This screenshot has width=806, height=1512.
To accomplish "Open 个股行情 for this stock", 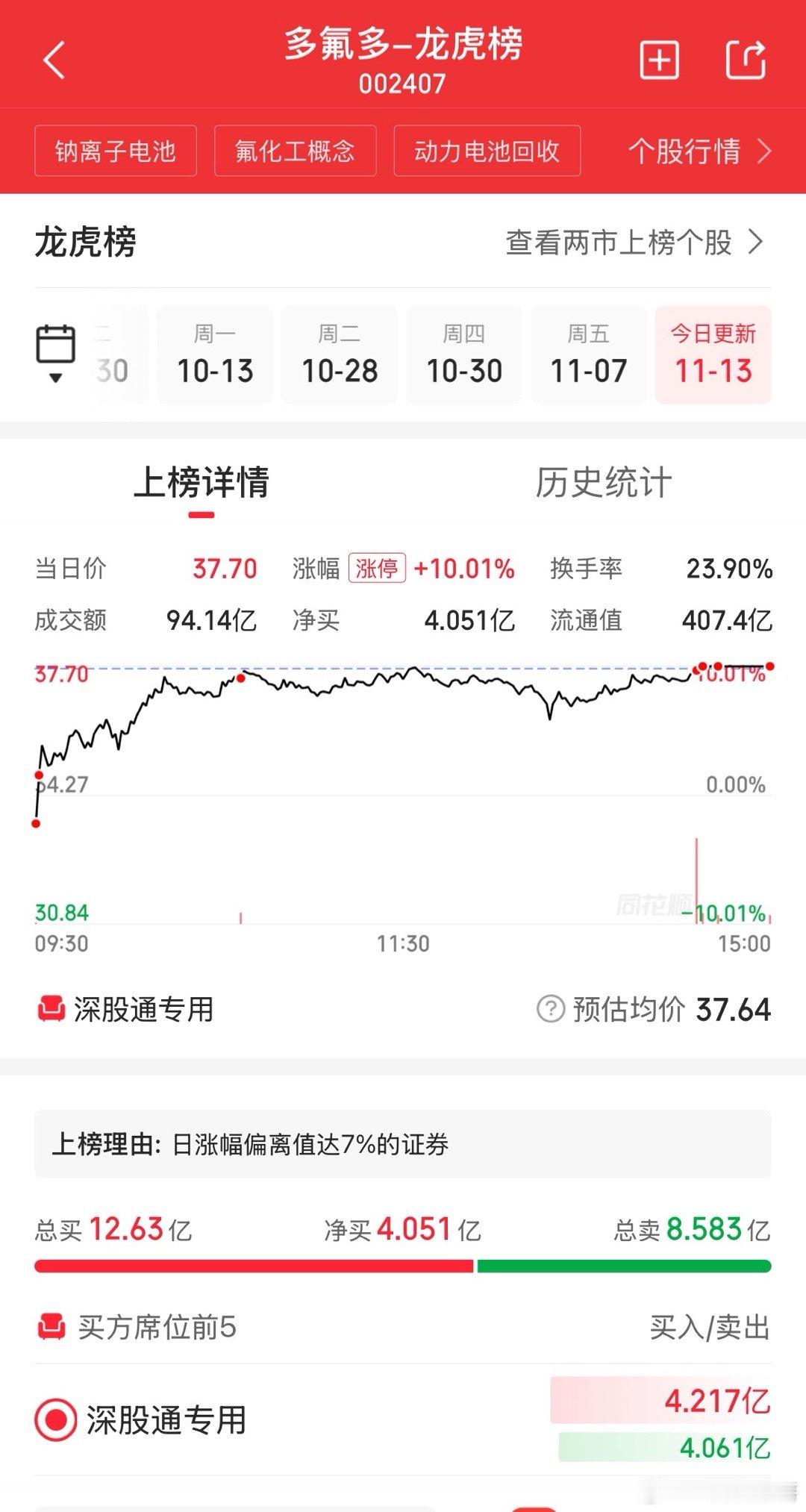I will 699,151.
